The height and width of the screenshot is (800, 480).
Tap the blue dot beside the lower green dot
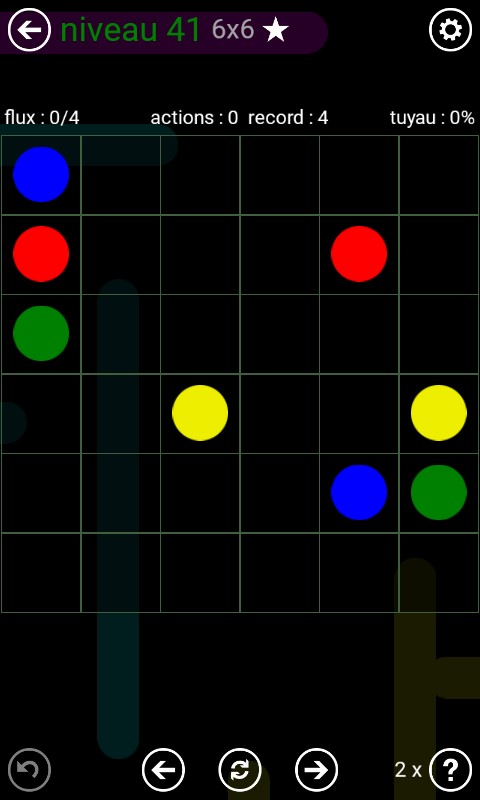359,492
